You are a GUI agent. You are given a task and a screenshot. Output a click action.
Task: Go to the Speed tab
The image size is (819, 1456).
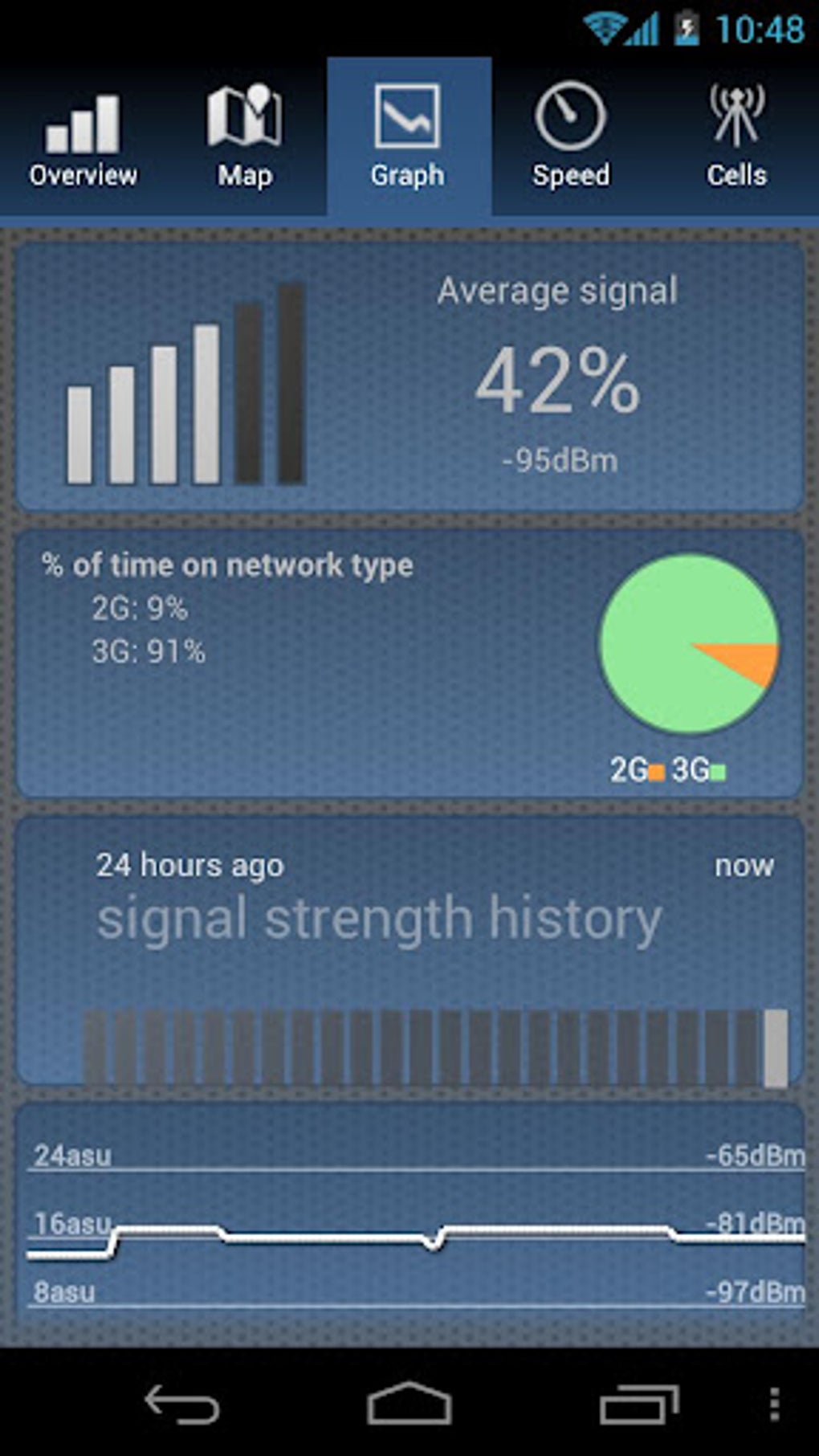(571, 138)
